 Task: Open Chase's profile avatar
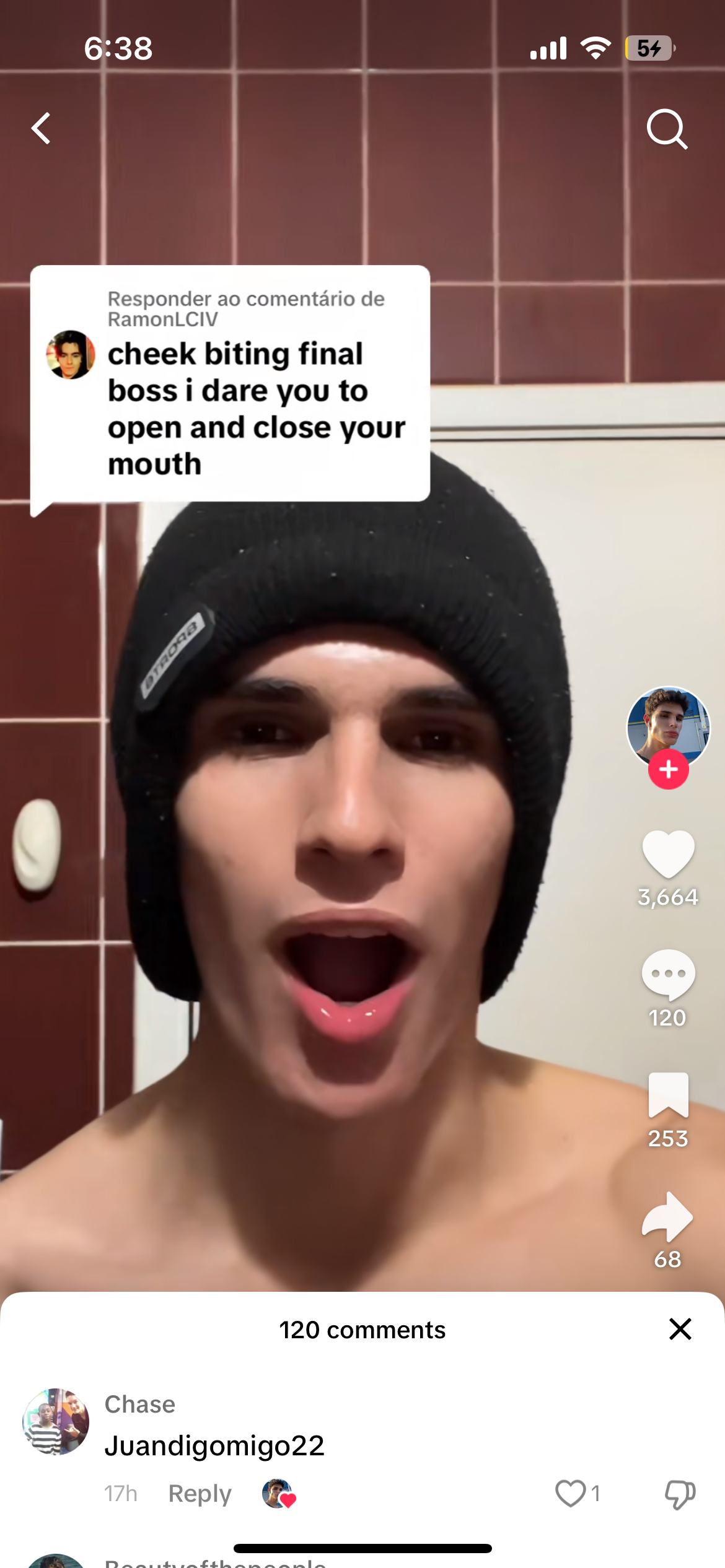(x=56, y=1421)
